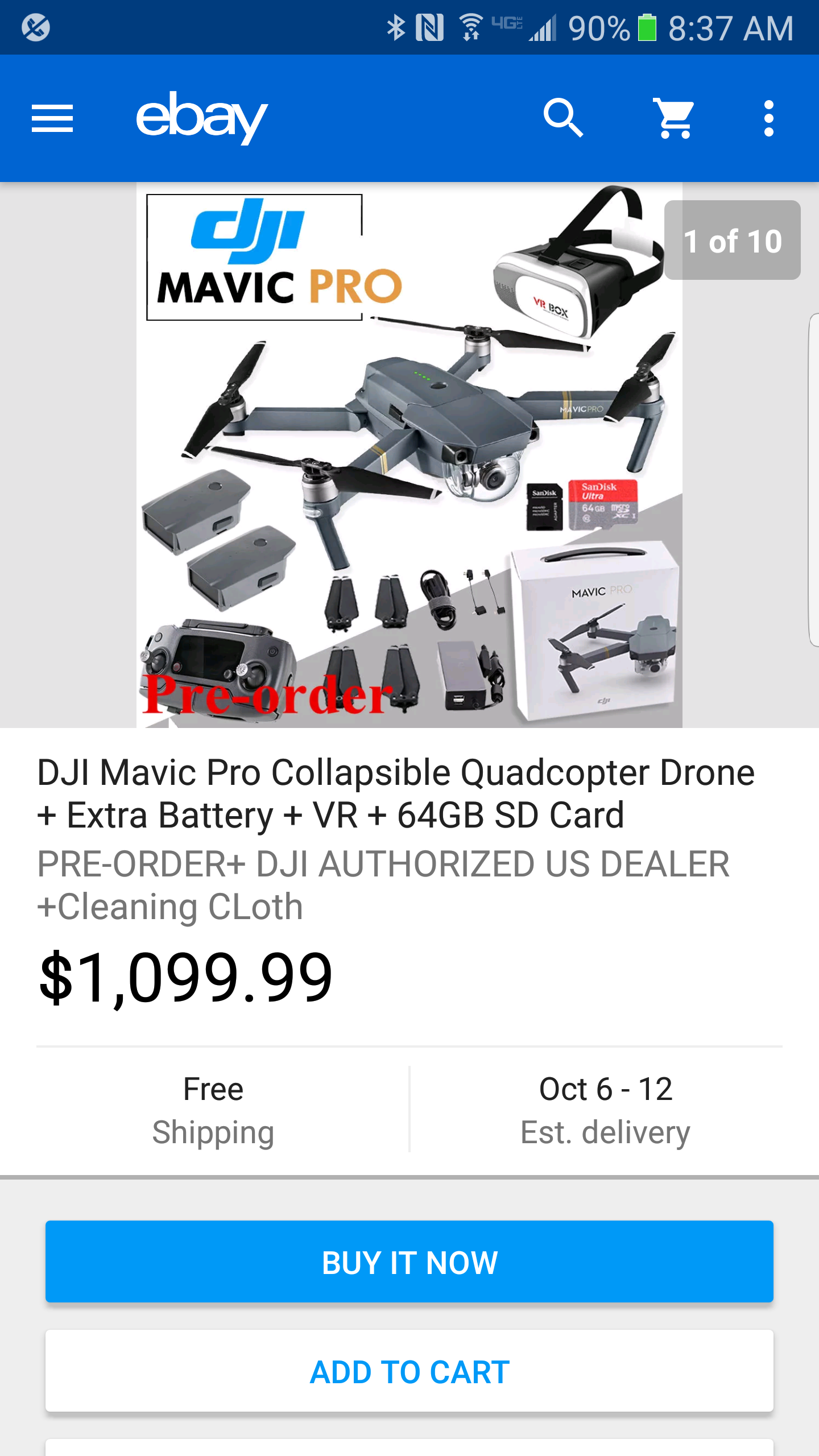View the shopping cart
The image size is (819, 1456).
(x=675, y=118)
